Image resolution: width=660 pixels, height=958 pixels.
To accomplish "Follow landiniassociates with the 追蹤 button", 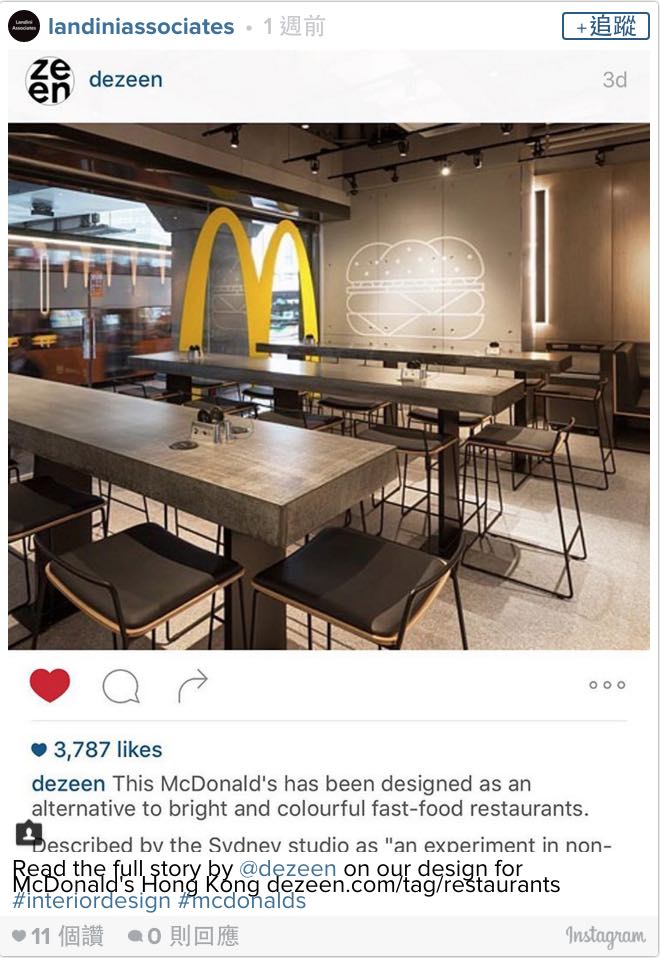I will point(605,26).
